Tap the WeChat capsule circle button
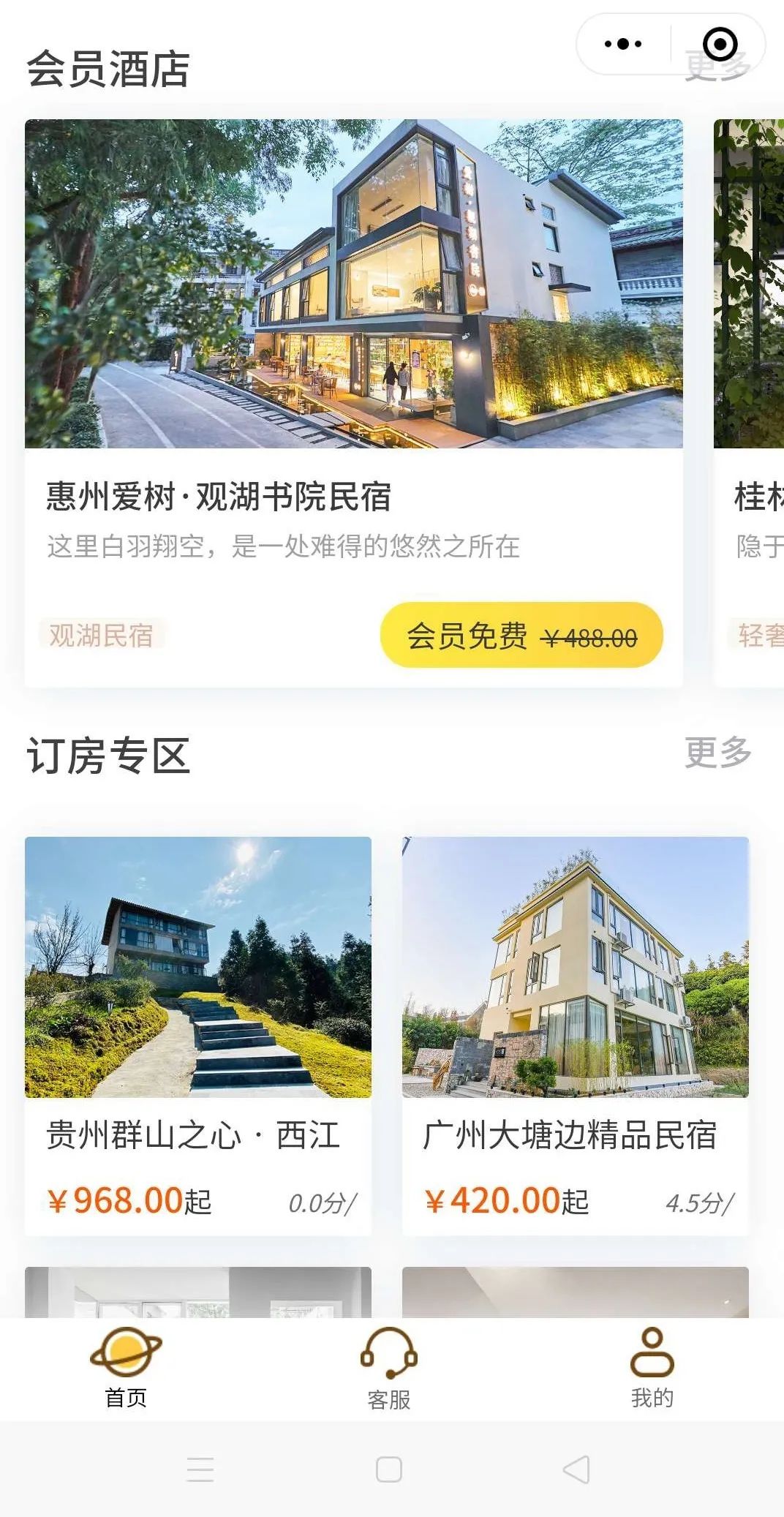The height and width of the screenshot is (1517, 784). coord(720,42)
